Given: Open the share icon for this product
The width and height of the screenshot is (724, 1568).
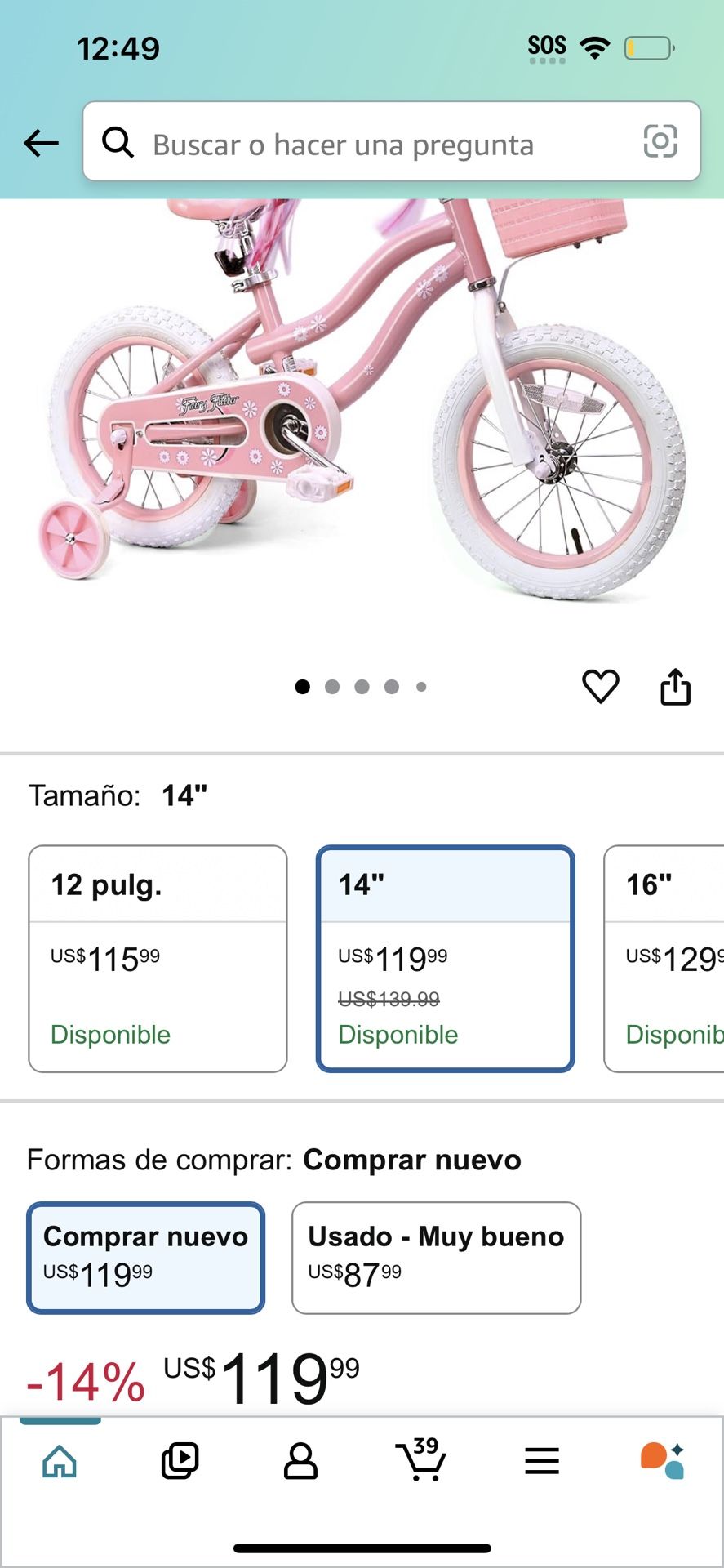Looking at the screenshot, I should point(676,687).
